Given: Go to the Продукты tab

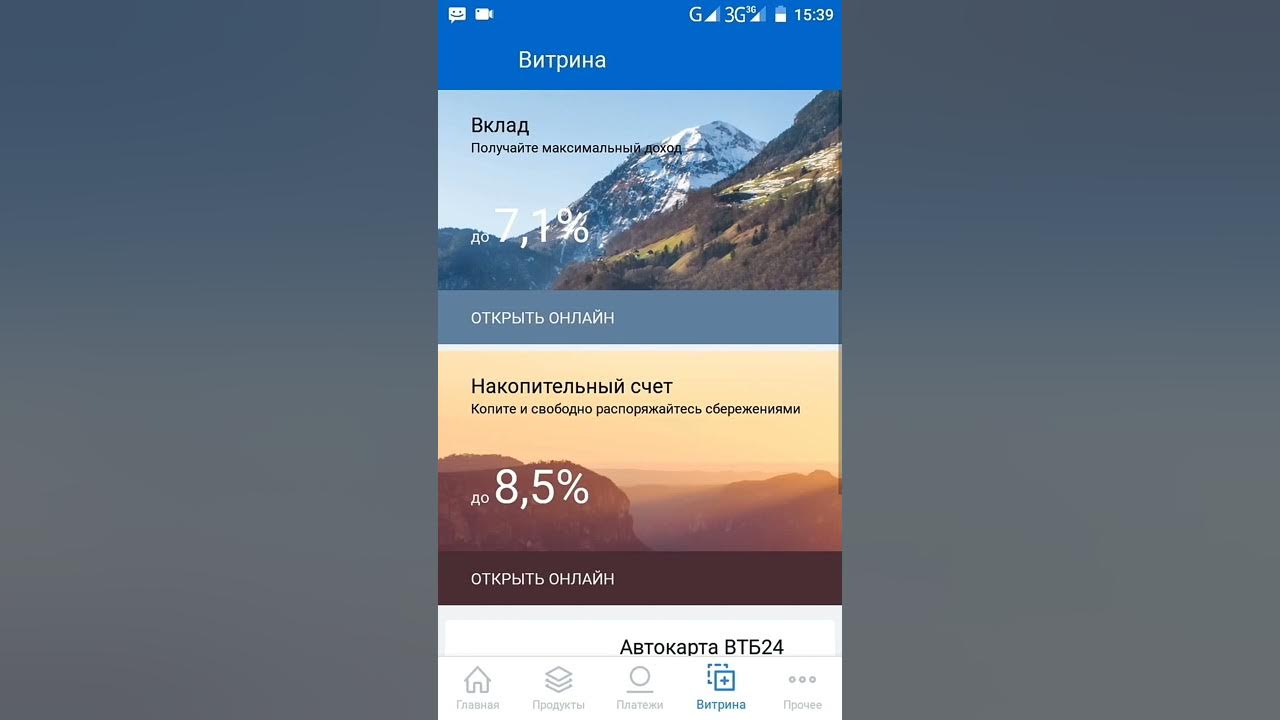Looking at the screenshot, I should 558,689.
